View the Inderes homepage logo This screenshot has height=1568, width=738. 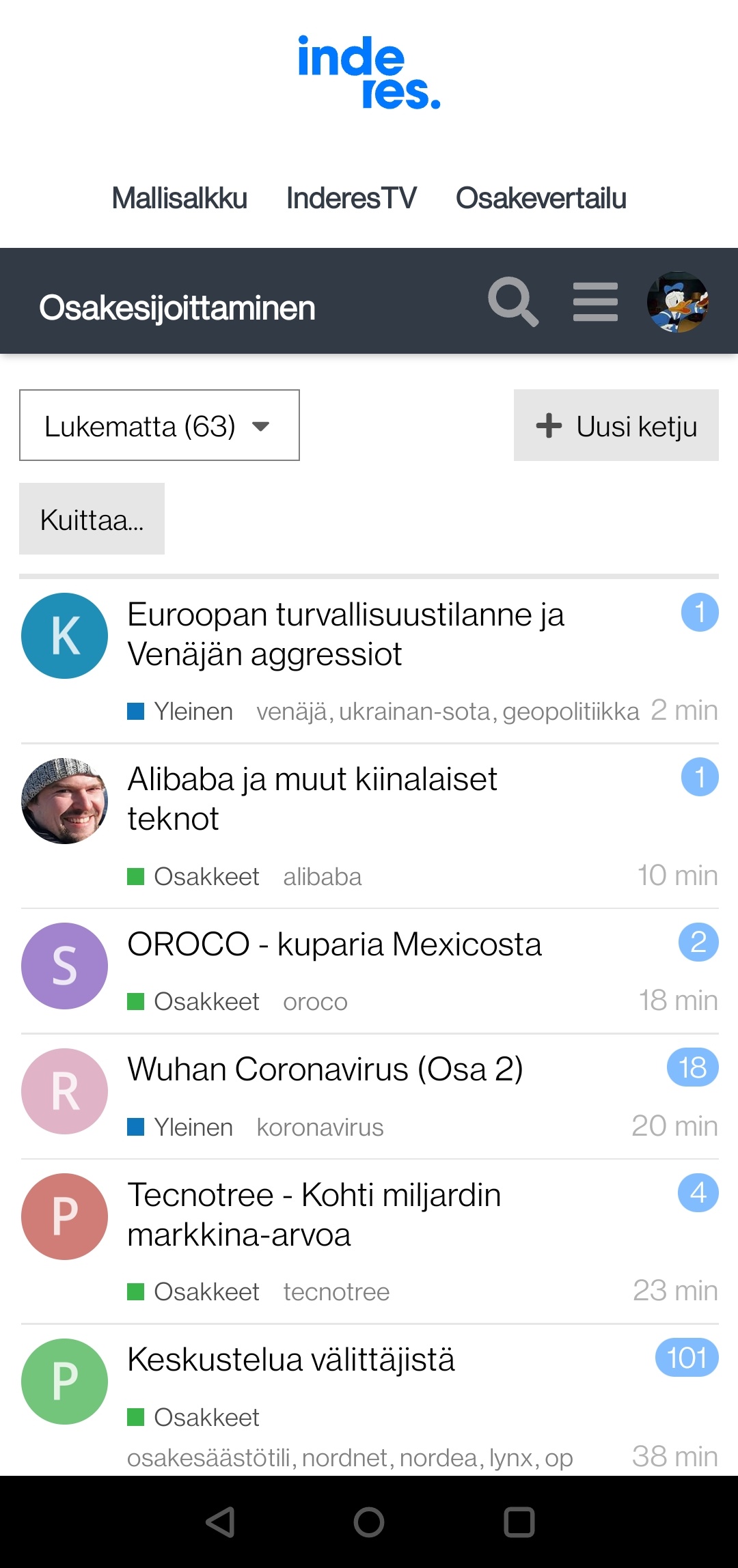pos(369,73)
